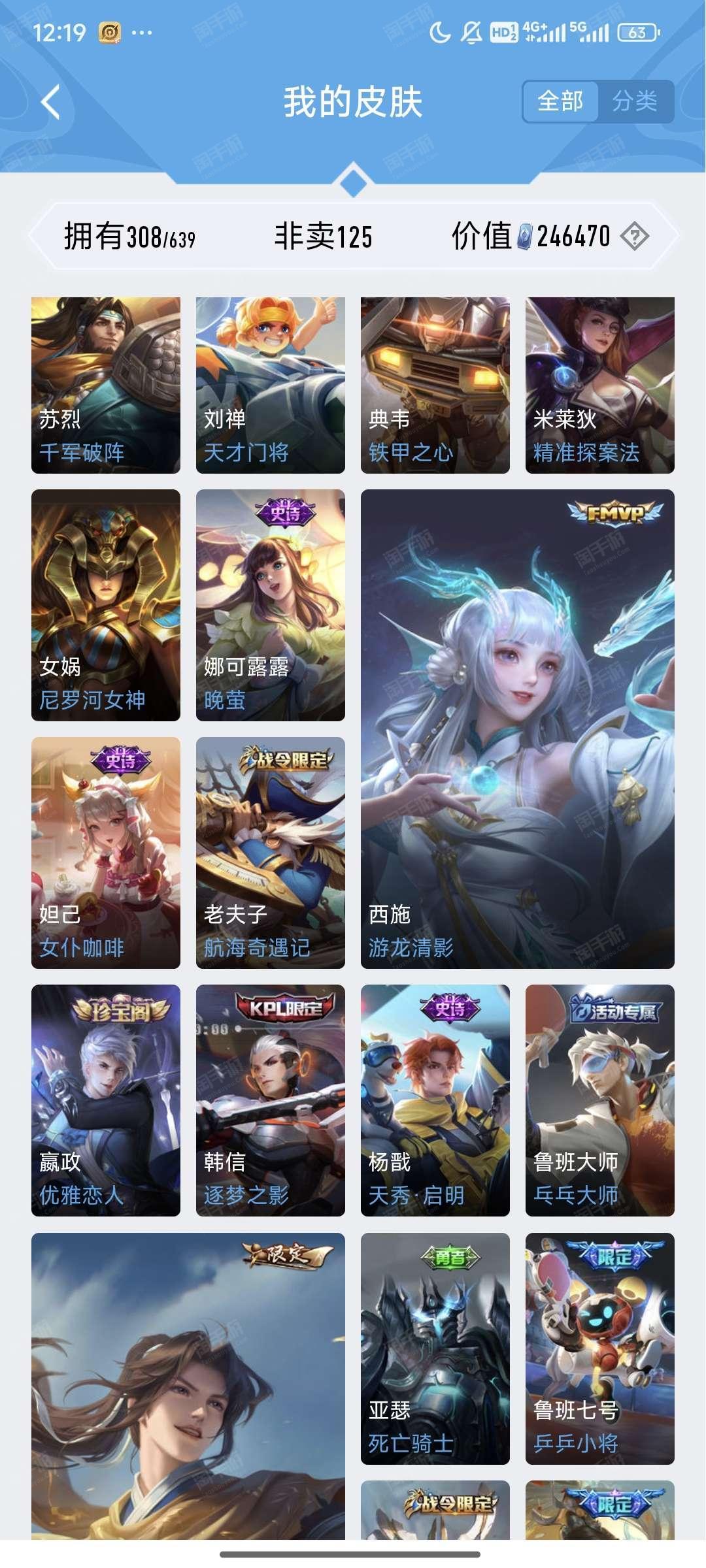706x1568 pixels.
Task: Open 苏烈 千军破阵 skin
Action: tap(106, 385)
